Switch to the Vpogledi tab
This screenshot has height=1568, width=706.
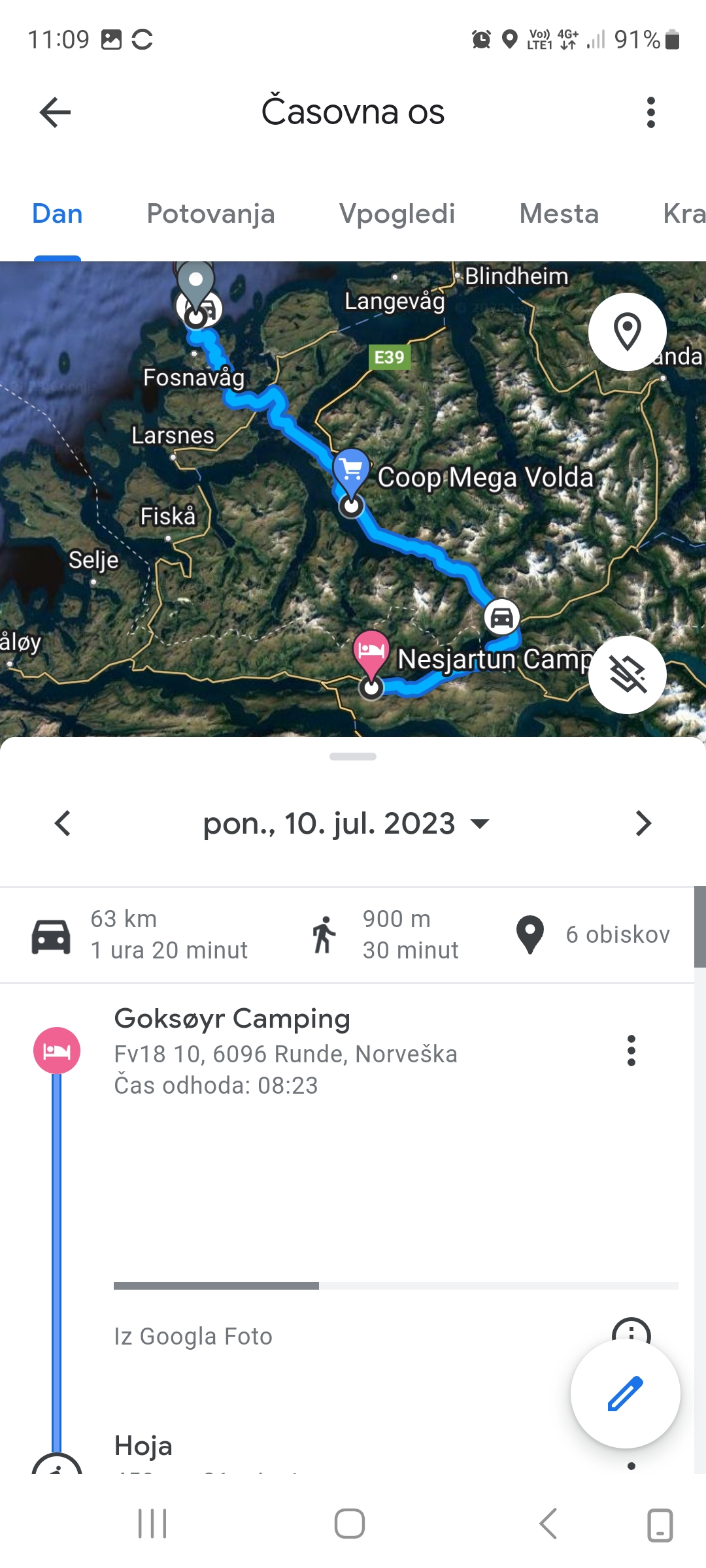click(397, 214)
